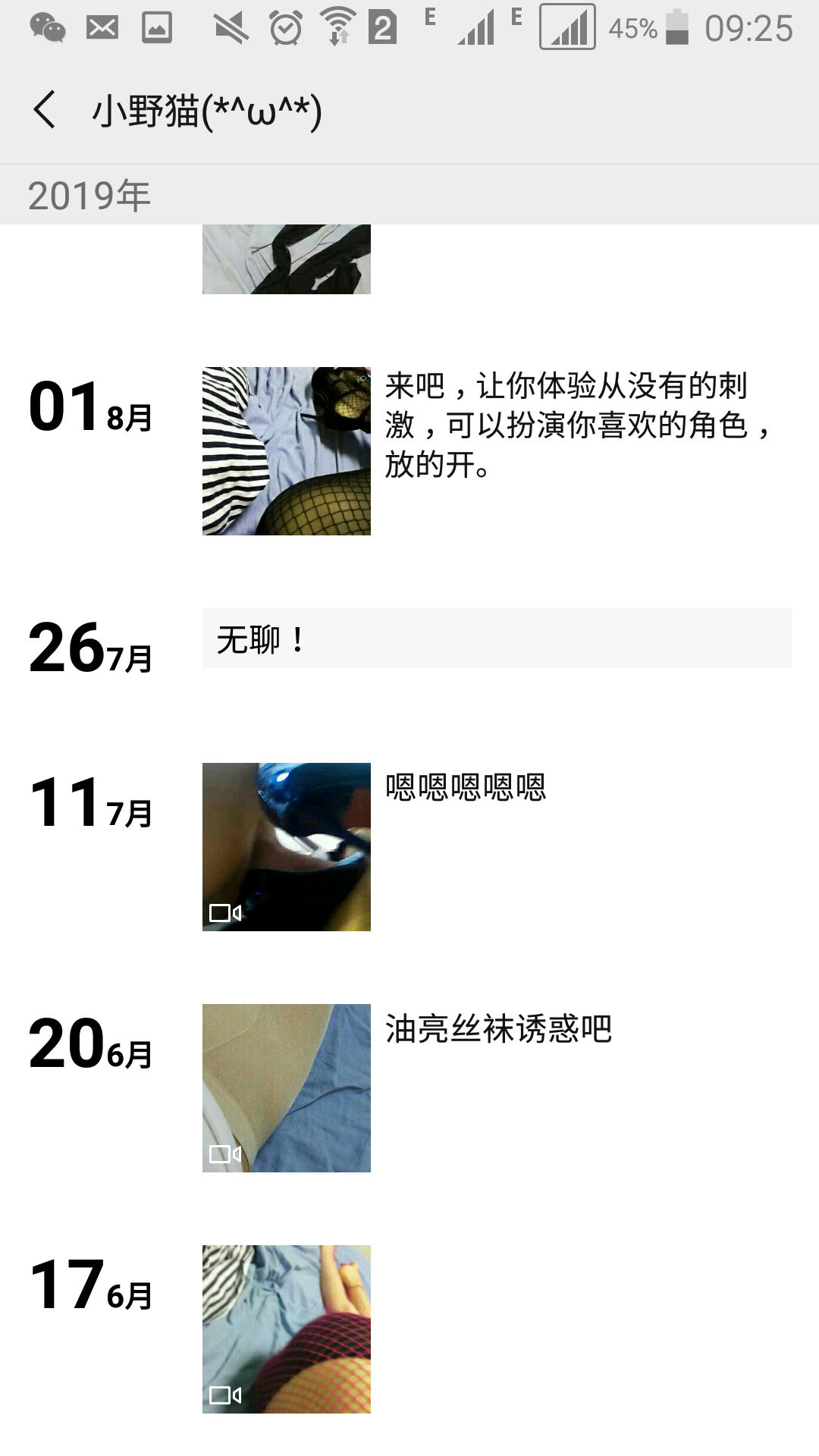Tap the striped-shirt photo from August 01

point(285,451)
